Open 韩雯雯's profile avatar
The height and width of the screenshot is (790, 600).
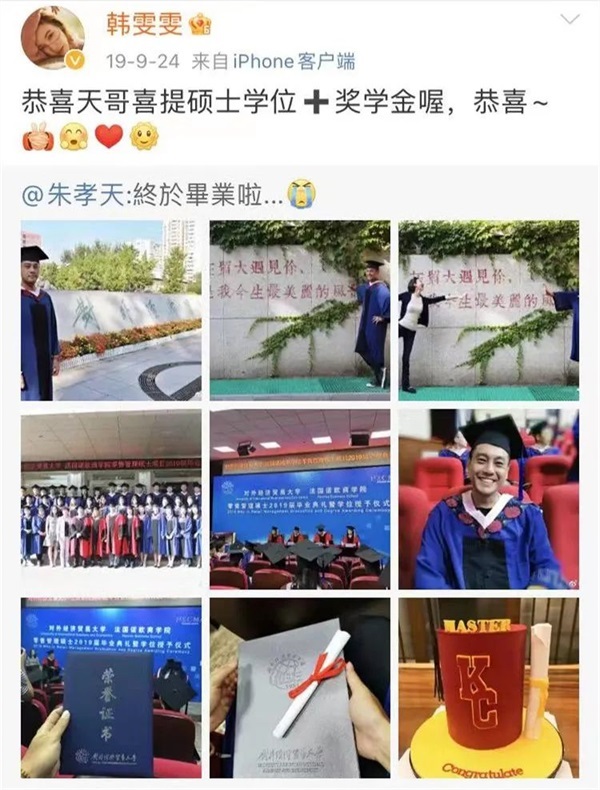pos(52,38)
